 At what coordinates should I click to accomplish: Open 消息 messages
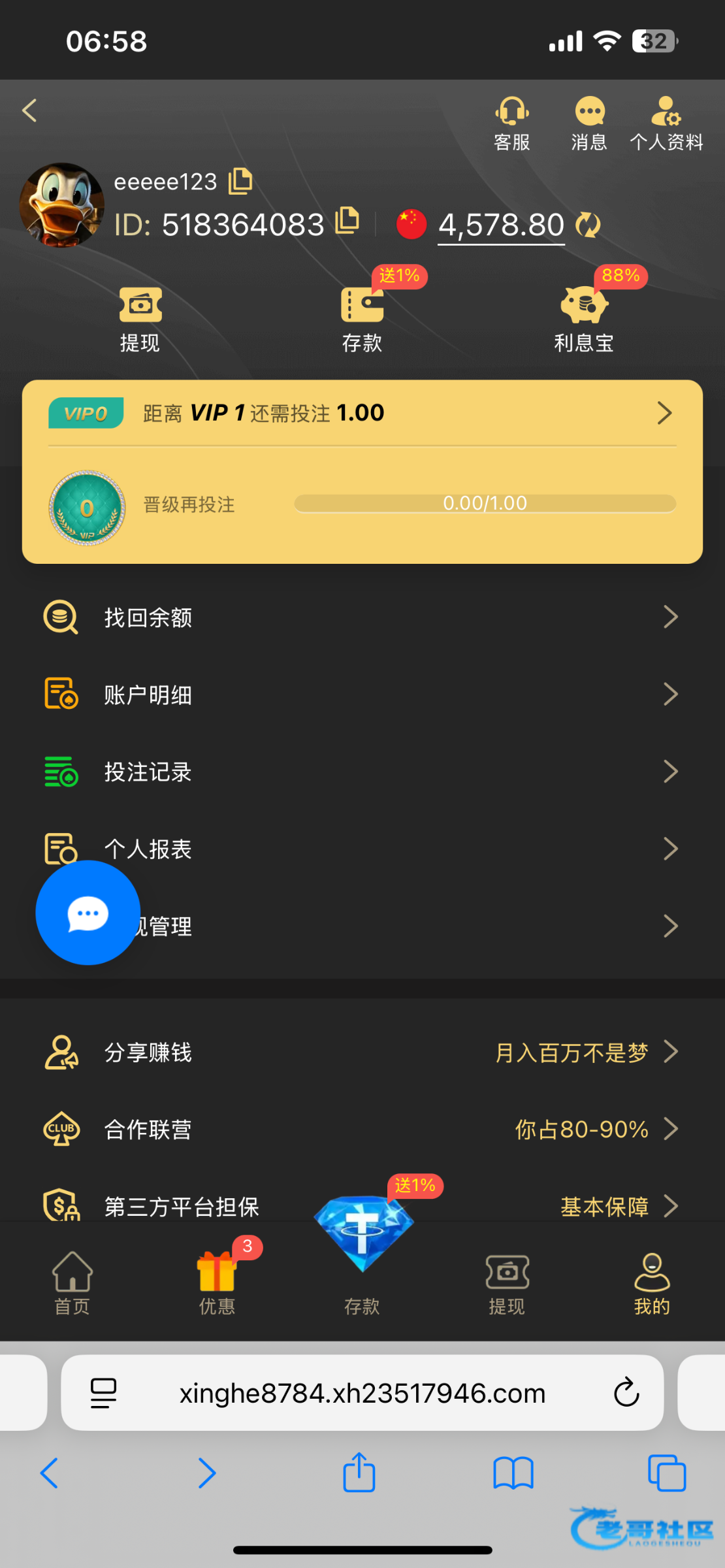(x=589, y=123)
